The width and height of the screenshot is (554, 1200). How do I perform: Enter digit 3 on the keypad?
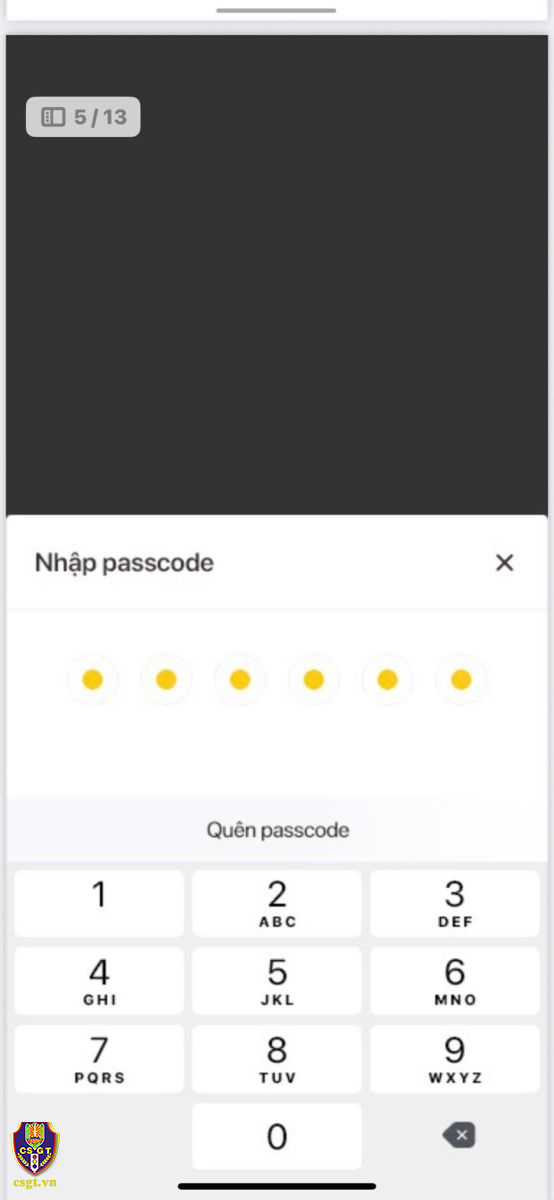455,903
